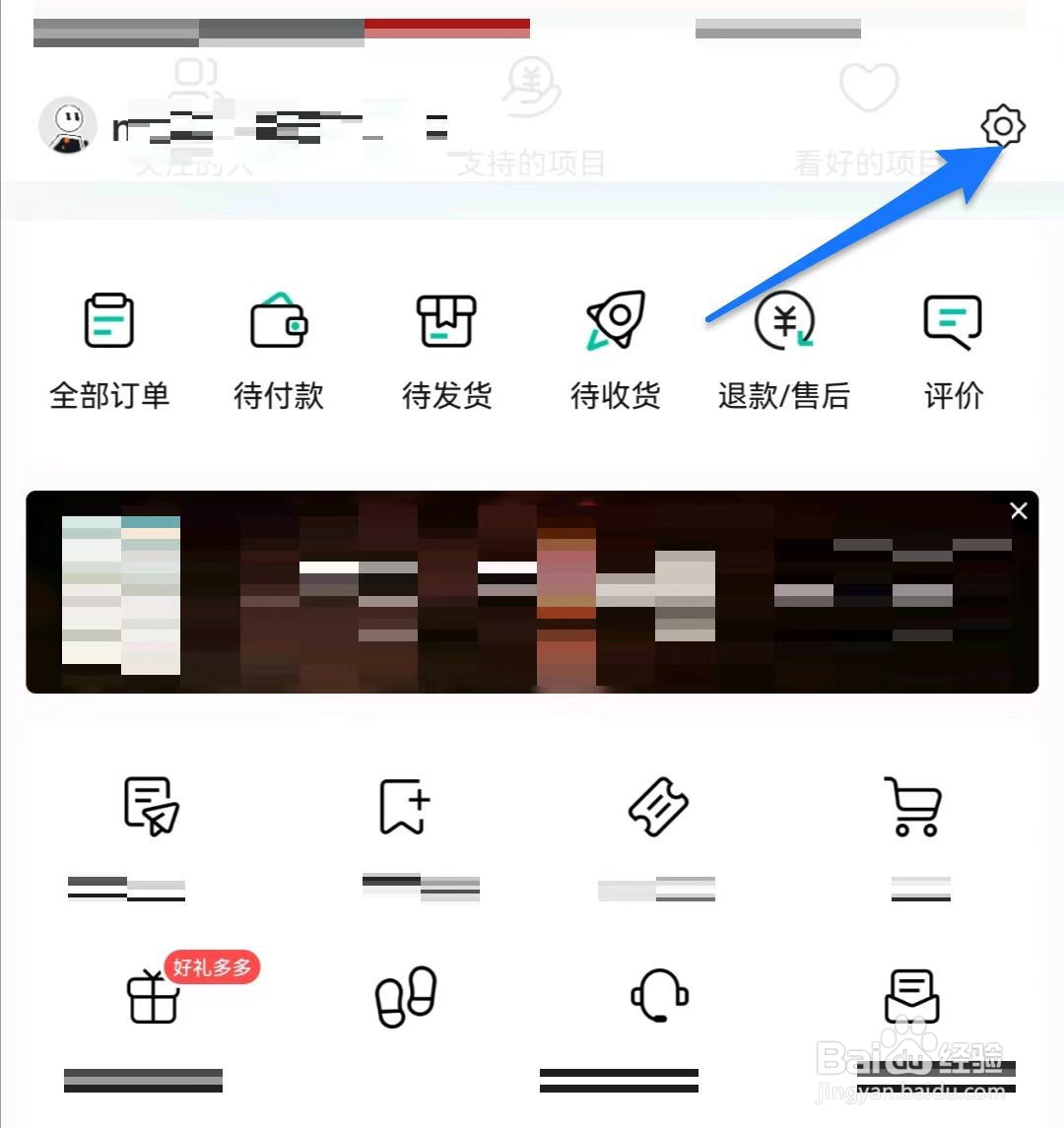1064x1128 pixels.
Task: Open the shopping cart icon
Action: (x=913, y=806)
